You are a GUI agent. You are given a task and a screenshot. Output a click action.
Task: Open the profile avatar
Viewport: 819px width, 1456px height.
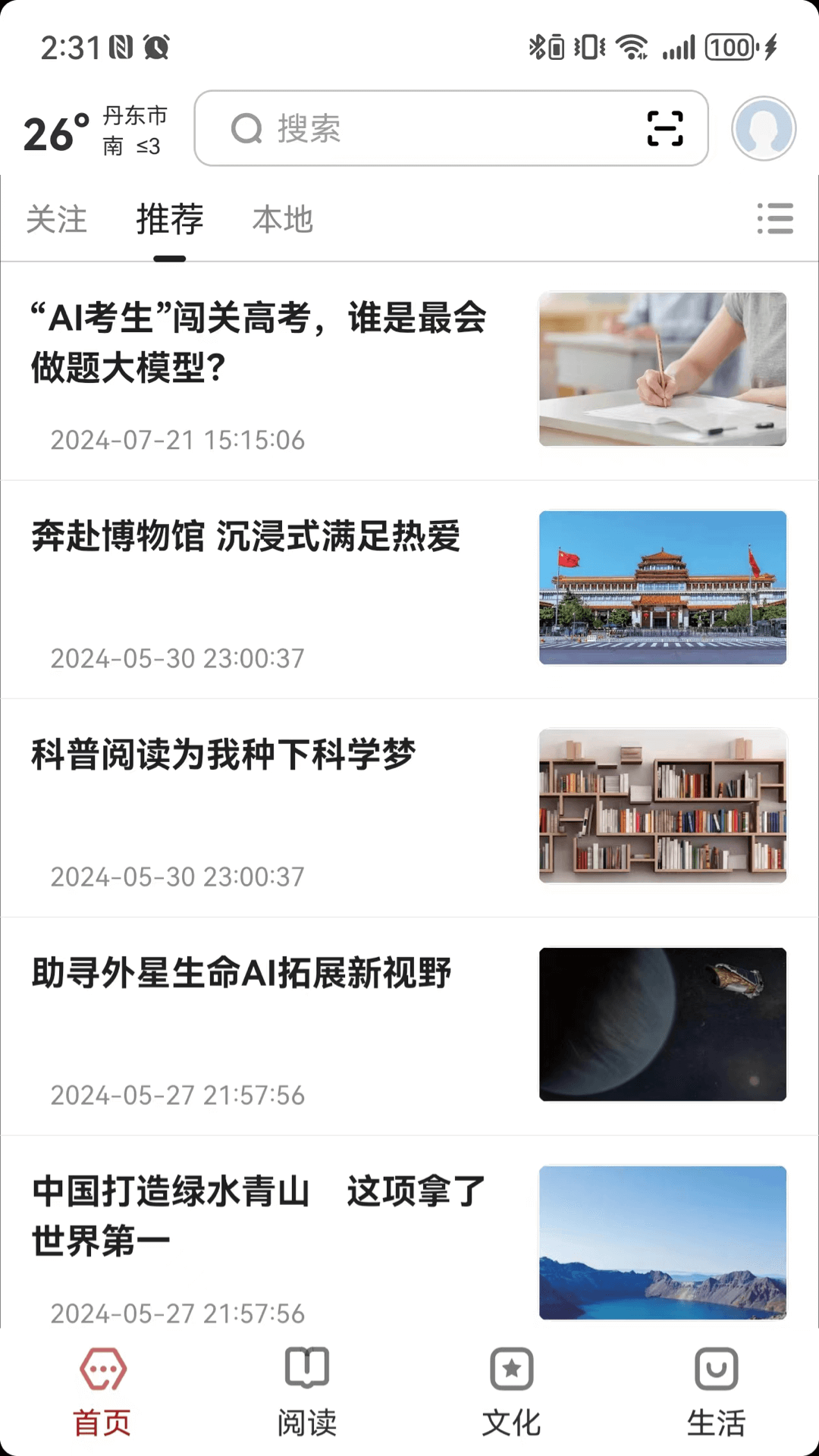pyautogui.click(x=763, y=129)
